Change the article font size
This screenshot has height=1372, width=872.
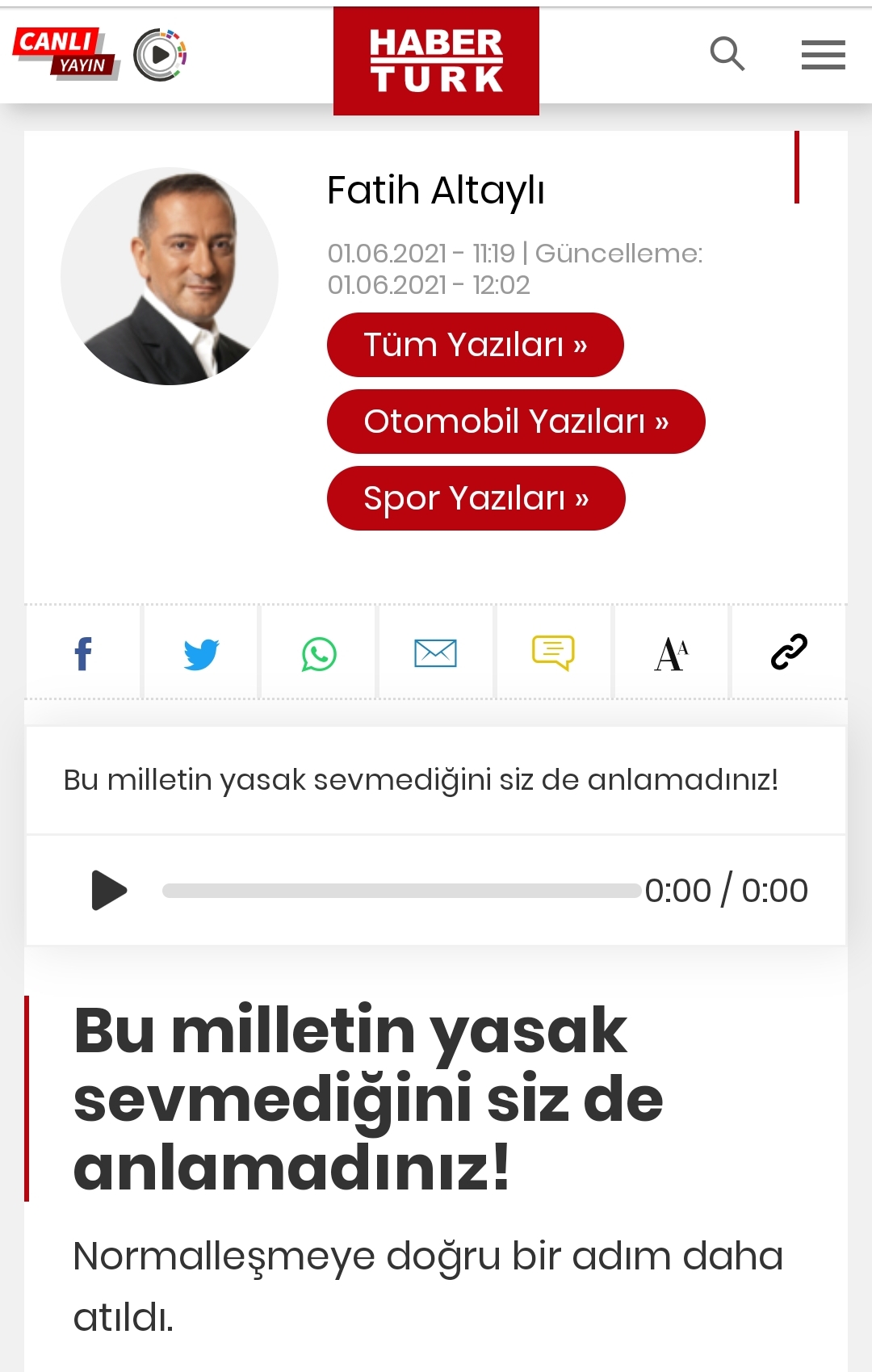click(671, 652)
